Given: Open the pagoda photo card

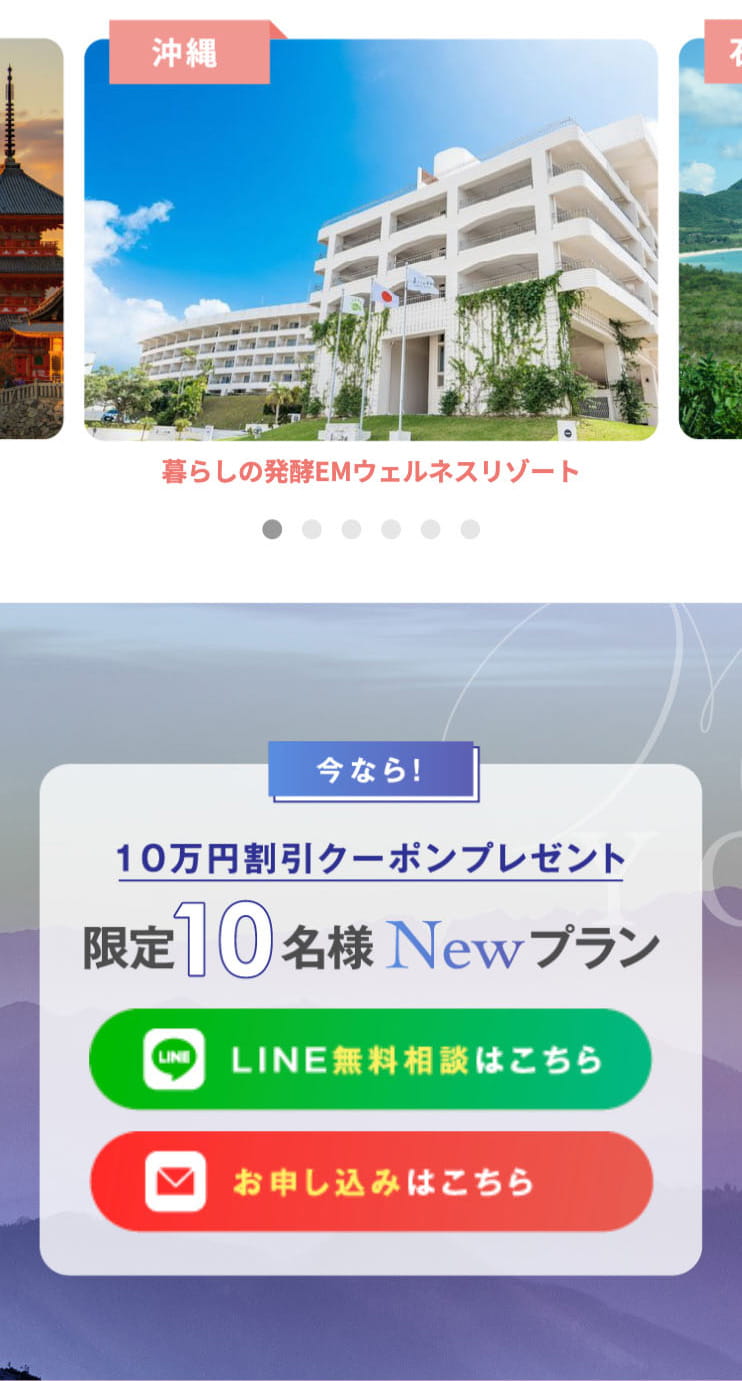Looking at the screenshot, I should click(30, 240).
